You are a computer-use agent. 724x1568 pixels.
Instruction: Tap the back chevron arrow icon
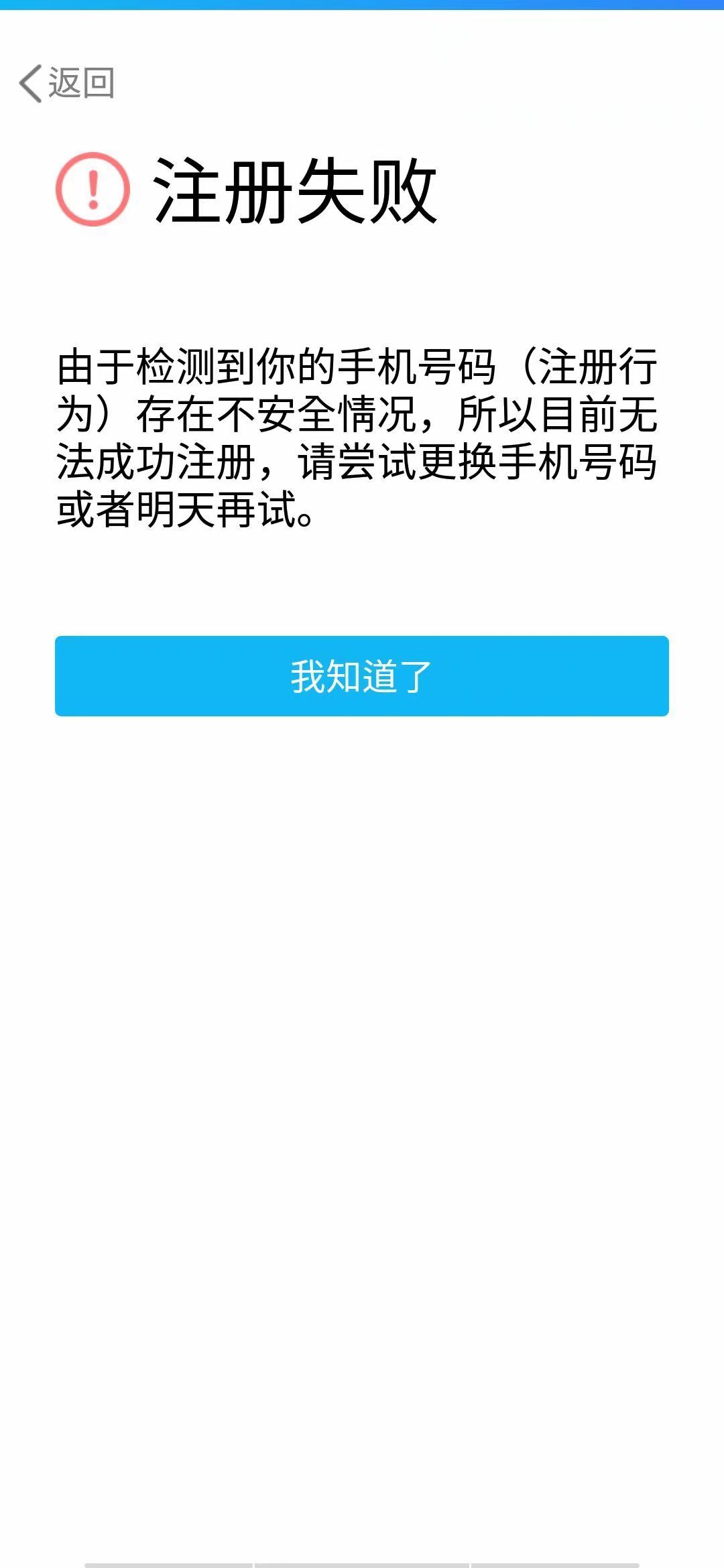30,83
